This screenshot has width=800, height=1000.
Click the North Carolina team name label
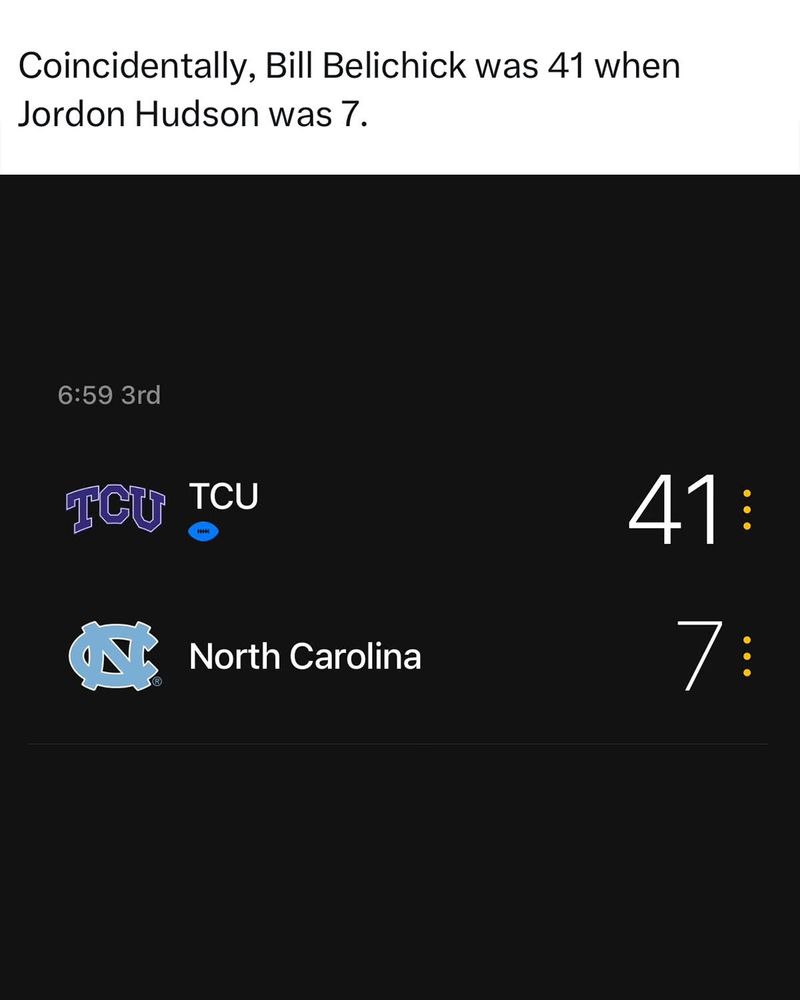(304, 657)
